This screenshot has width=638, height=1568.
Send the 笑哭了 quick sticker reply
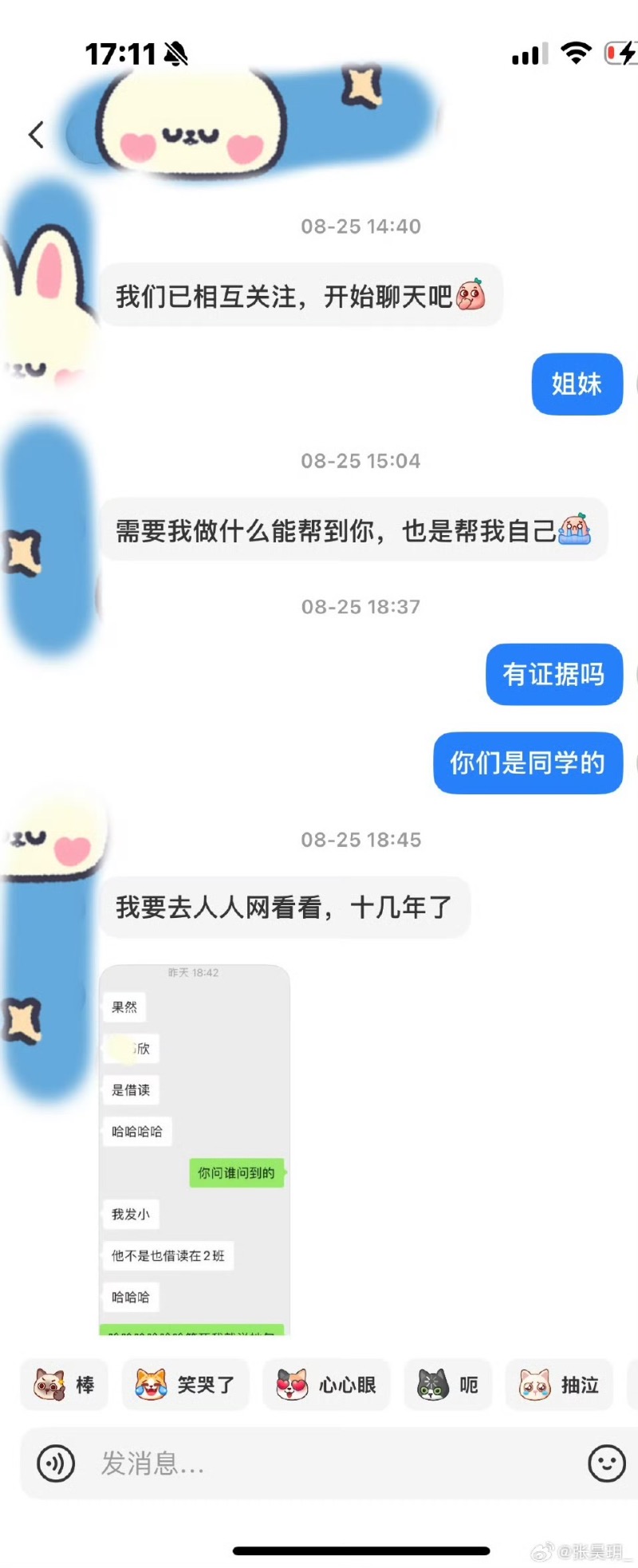[185, 1385]
